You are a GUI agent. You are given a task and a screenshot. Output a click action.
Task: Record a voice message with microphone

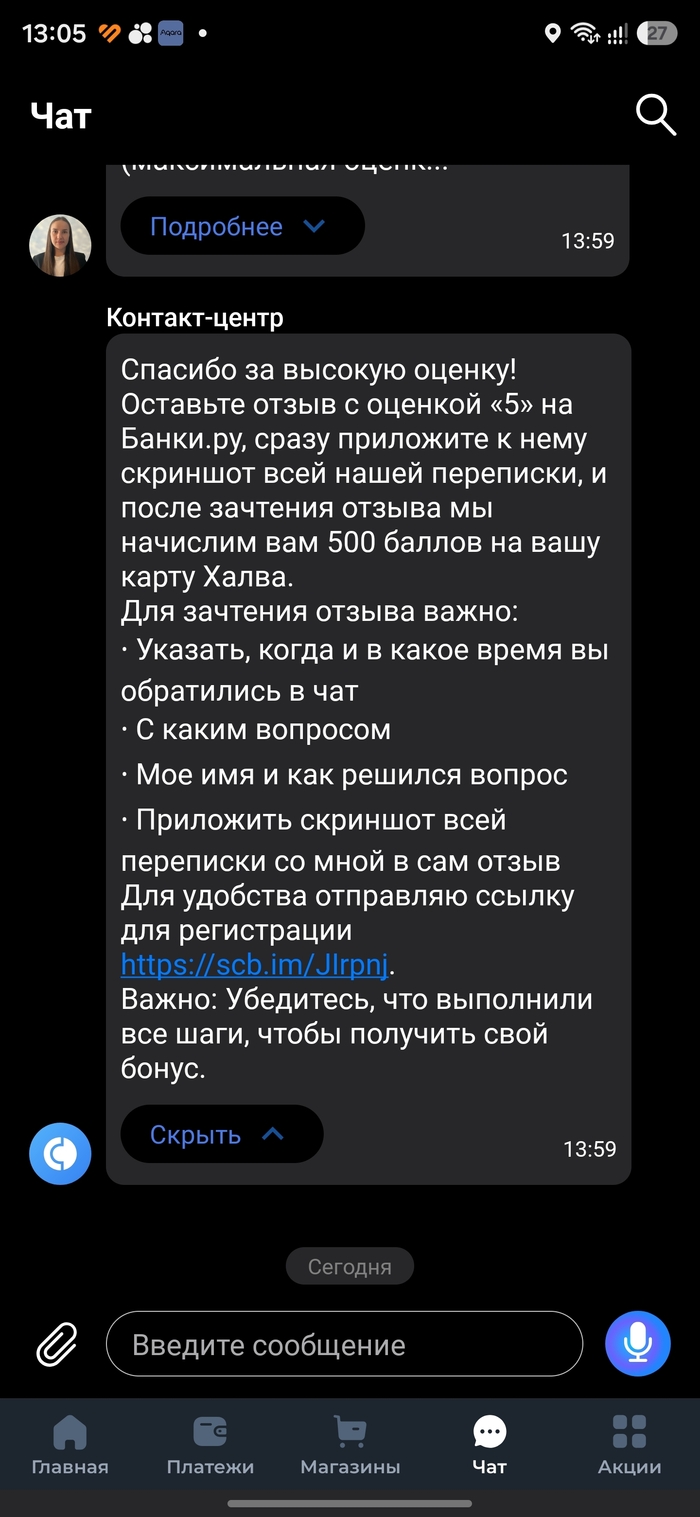[x=637, y=1344]
